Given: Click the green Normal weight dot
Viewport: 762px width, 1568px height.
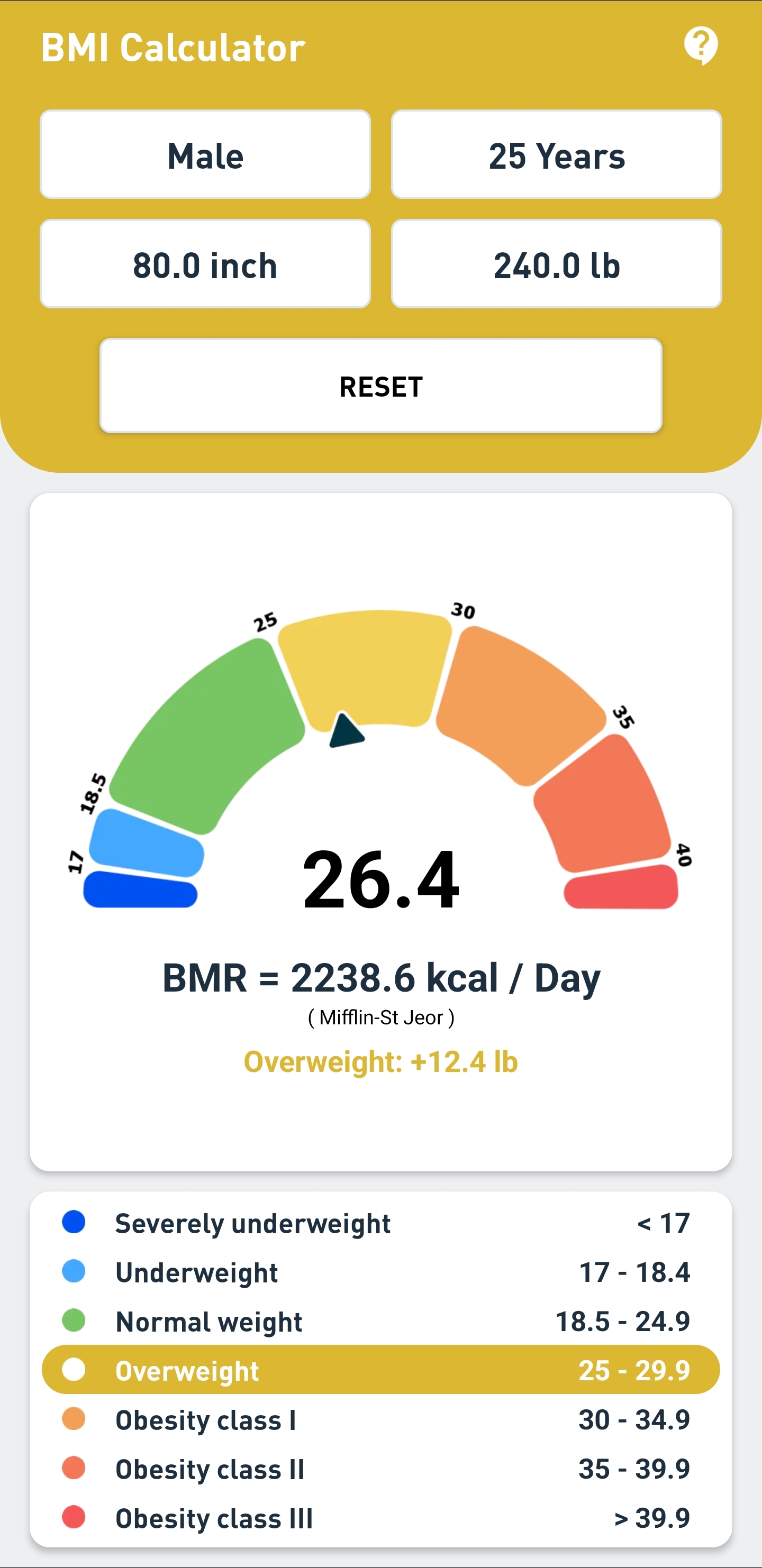Looking at the screenshot, I should 72,1321.
